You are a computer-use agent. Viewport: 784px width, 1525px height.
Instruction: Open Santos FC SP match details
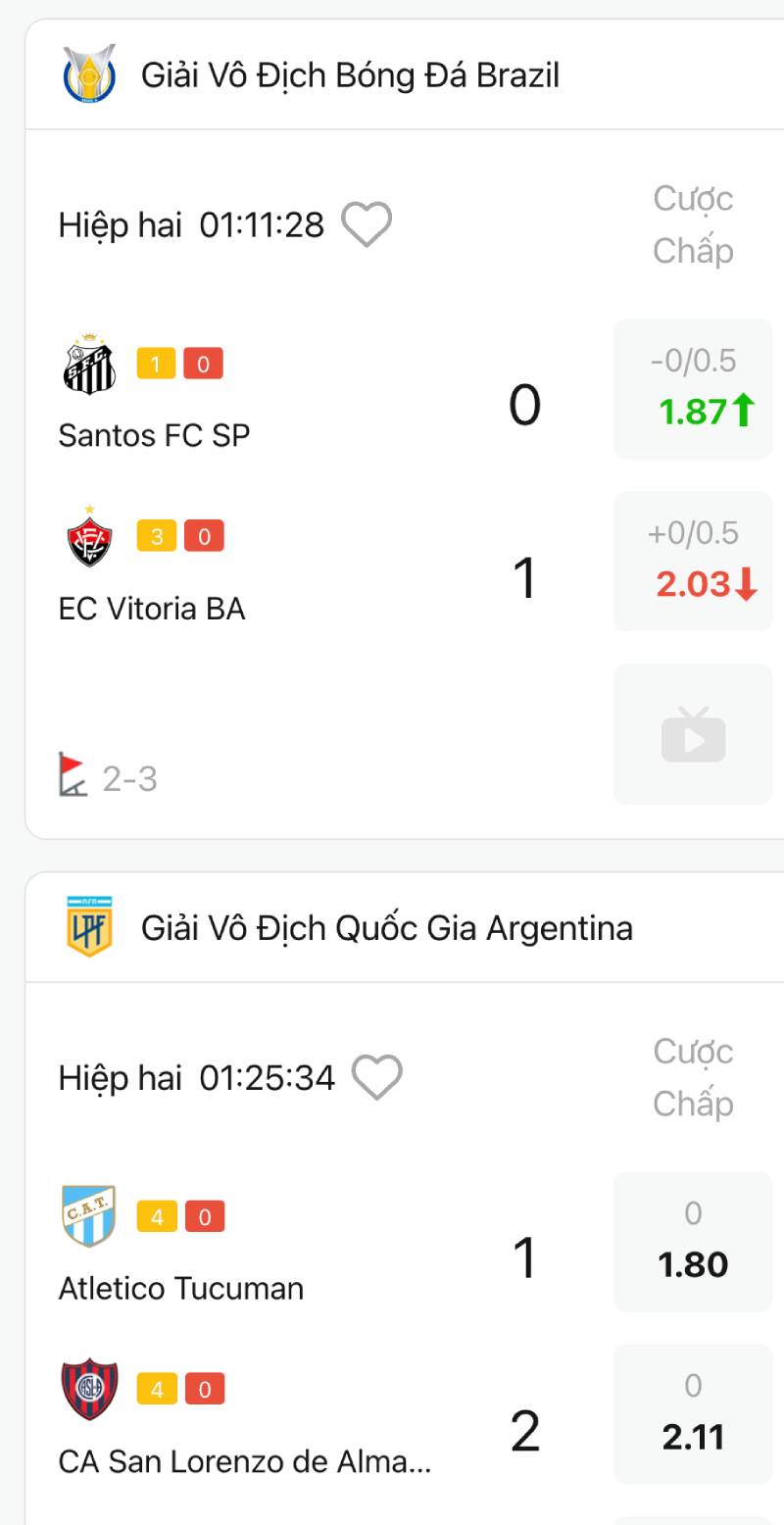155,434
